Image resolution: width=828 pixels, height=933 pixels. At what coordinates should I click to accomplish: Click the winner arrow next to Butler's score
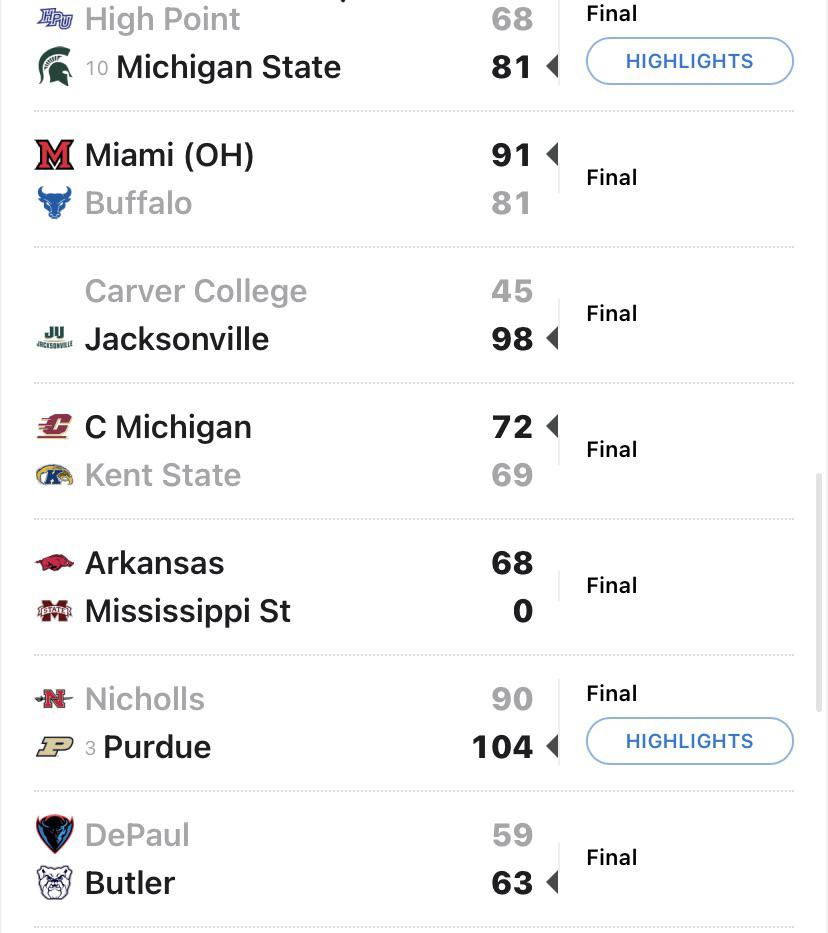[551, 883]
